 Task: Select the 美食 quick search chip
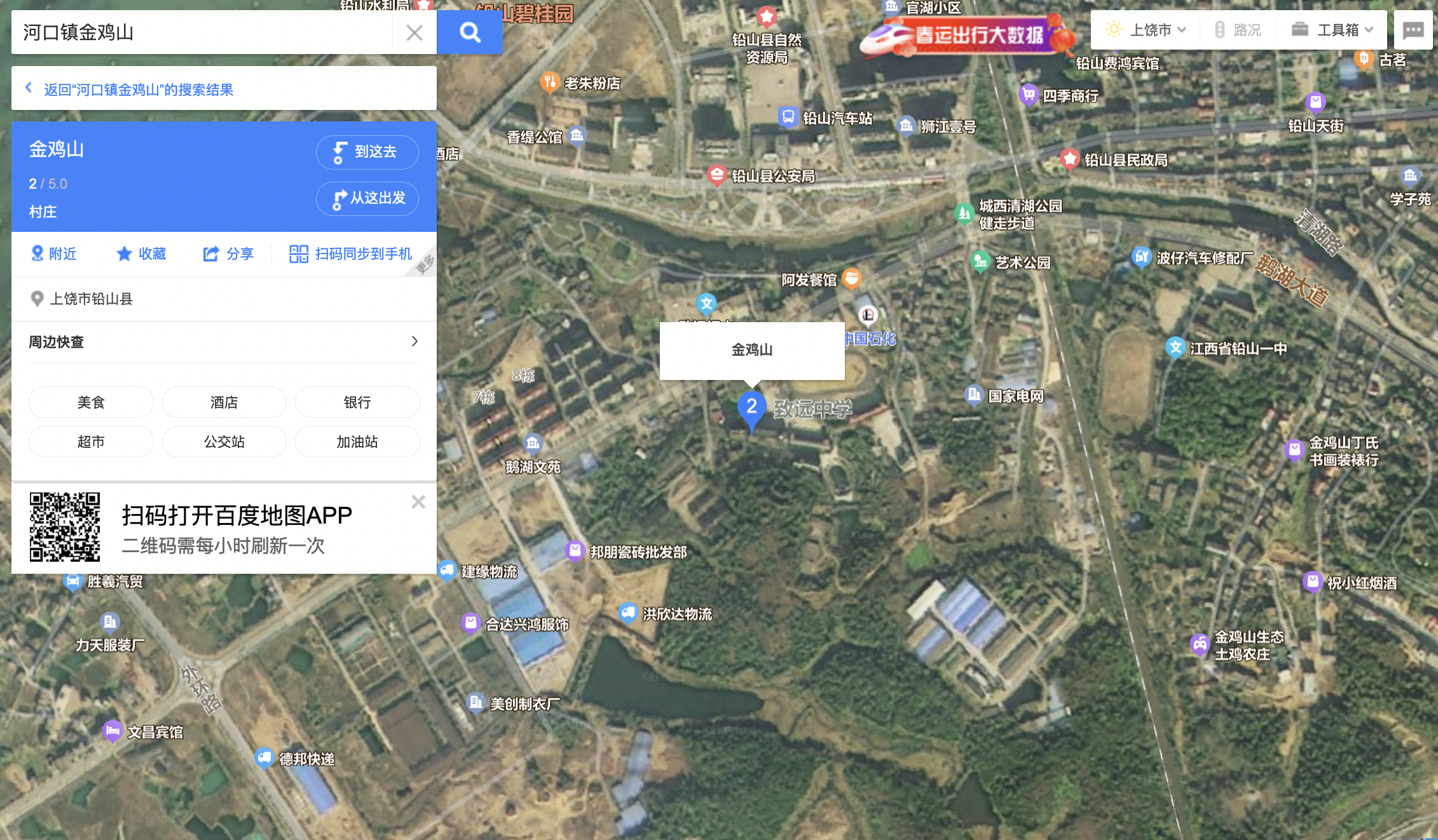tap(91, 402)
